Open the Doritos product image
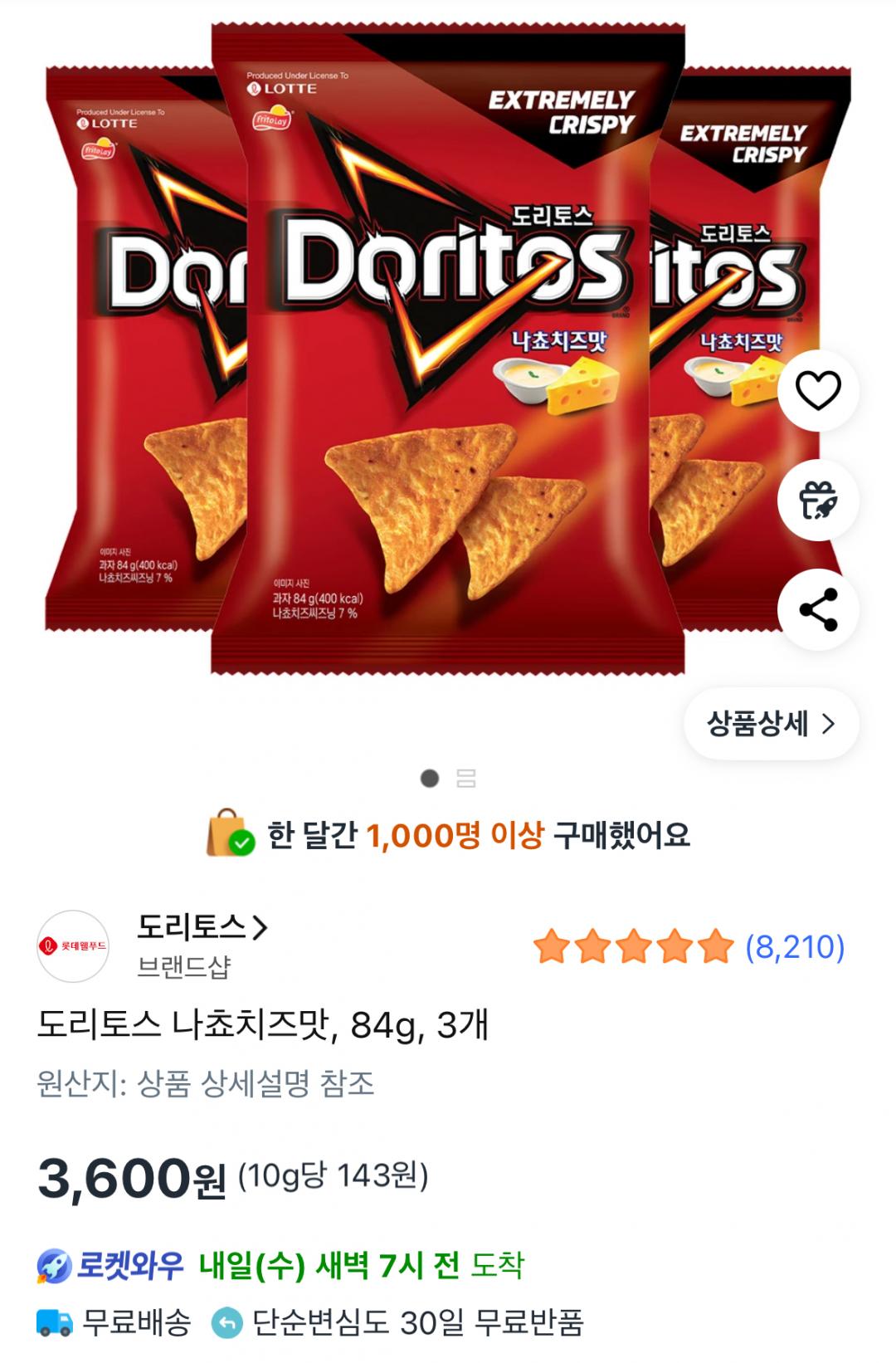 click(x=448, y=349)
